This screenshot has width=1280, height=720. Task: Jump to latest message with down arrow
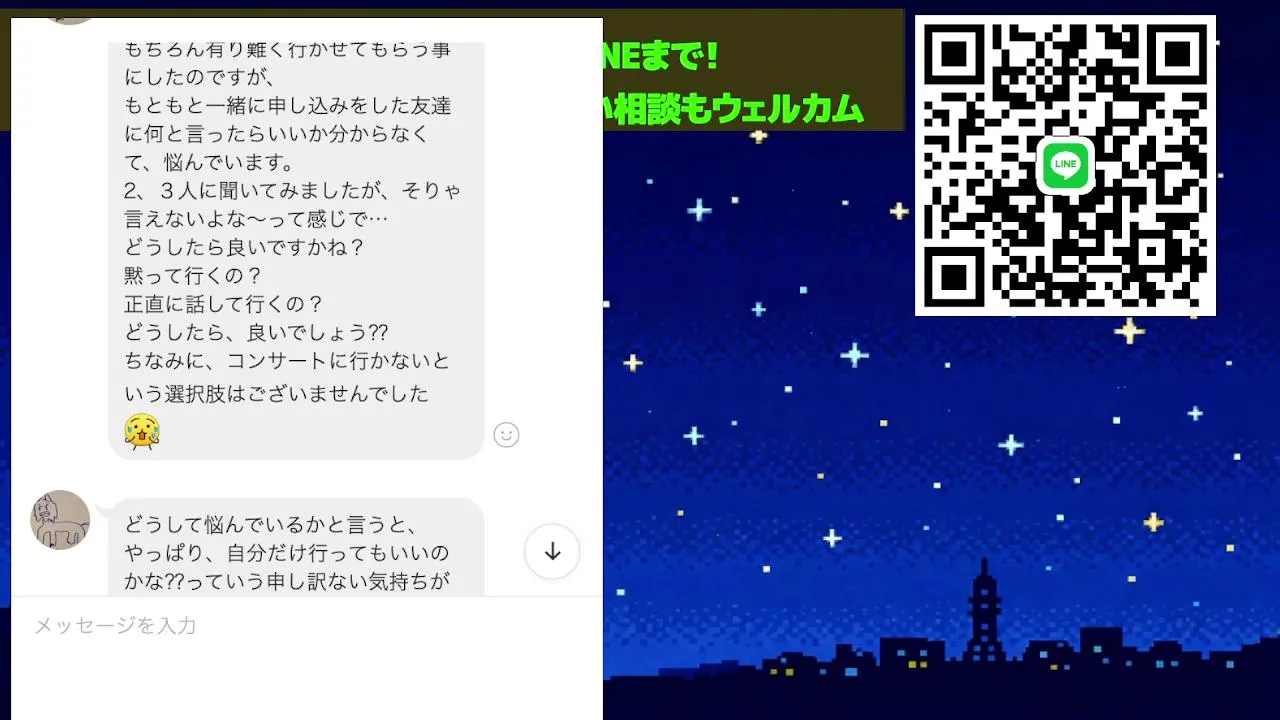click(552, 551)
